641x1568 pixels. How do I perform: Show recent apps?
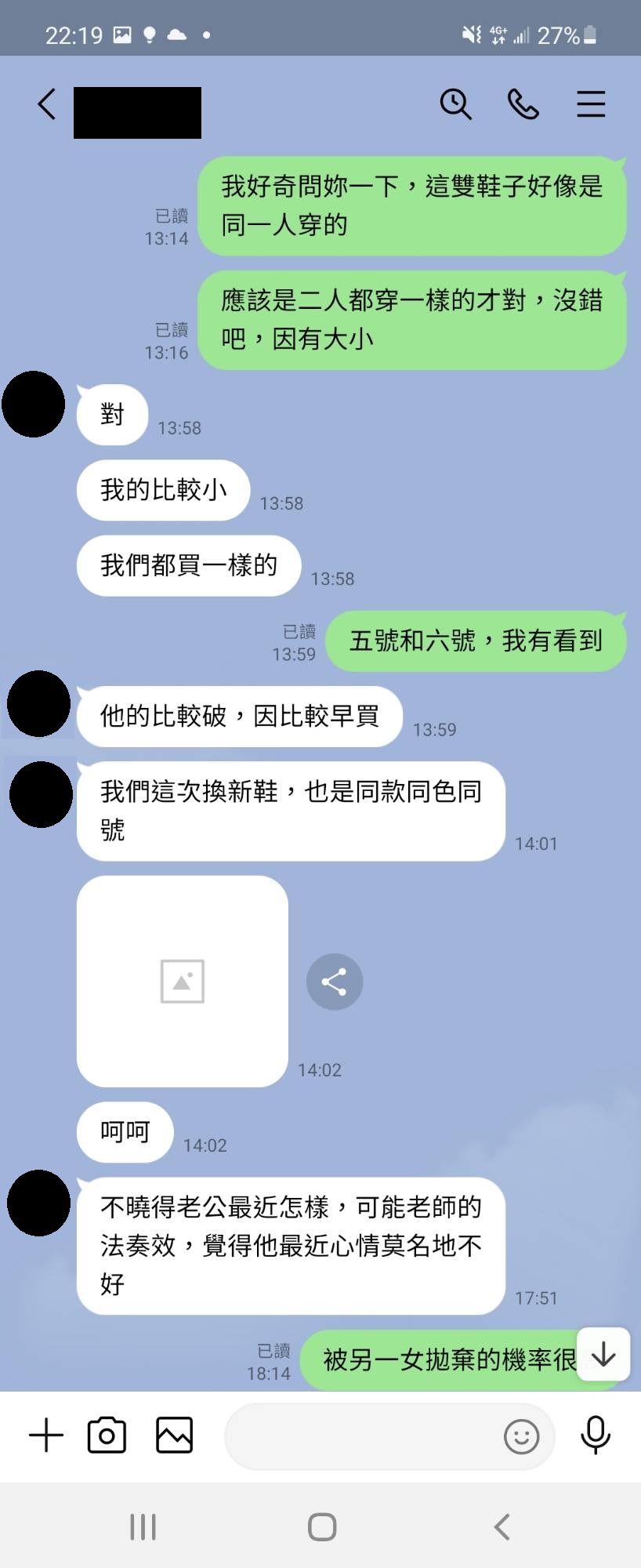(x=143, y=1526)
